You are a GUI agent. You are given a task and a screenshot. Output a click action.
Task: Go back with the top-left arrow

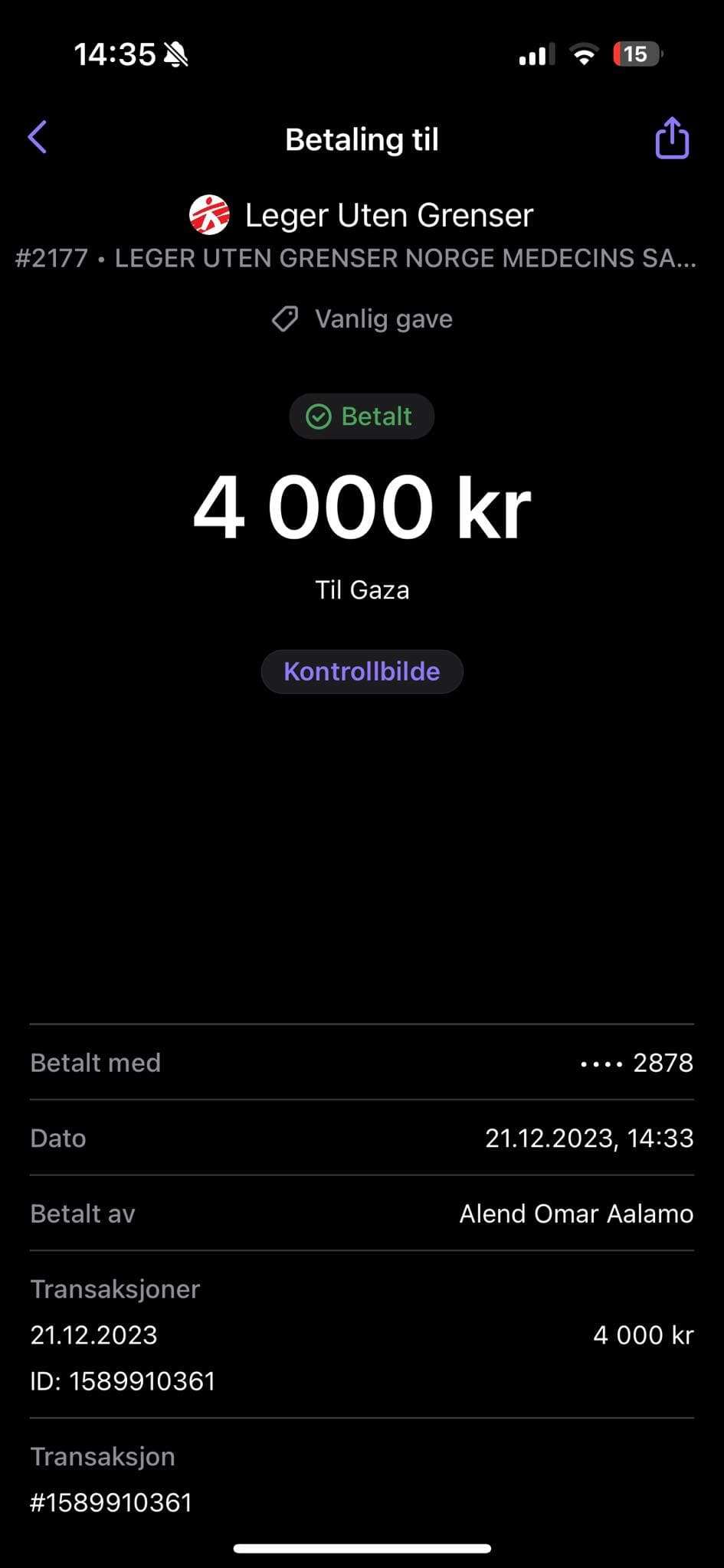[38, 138]
